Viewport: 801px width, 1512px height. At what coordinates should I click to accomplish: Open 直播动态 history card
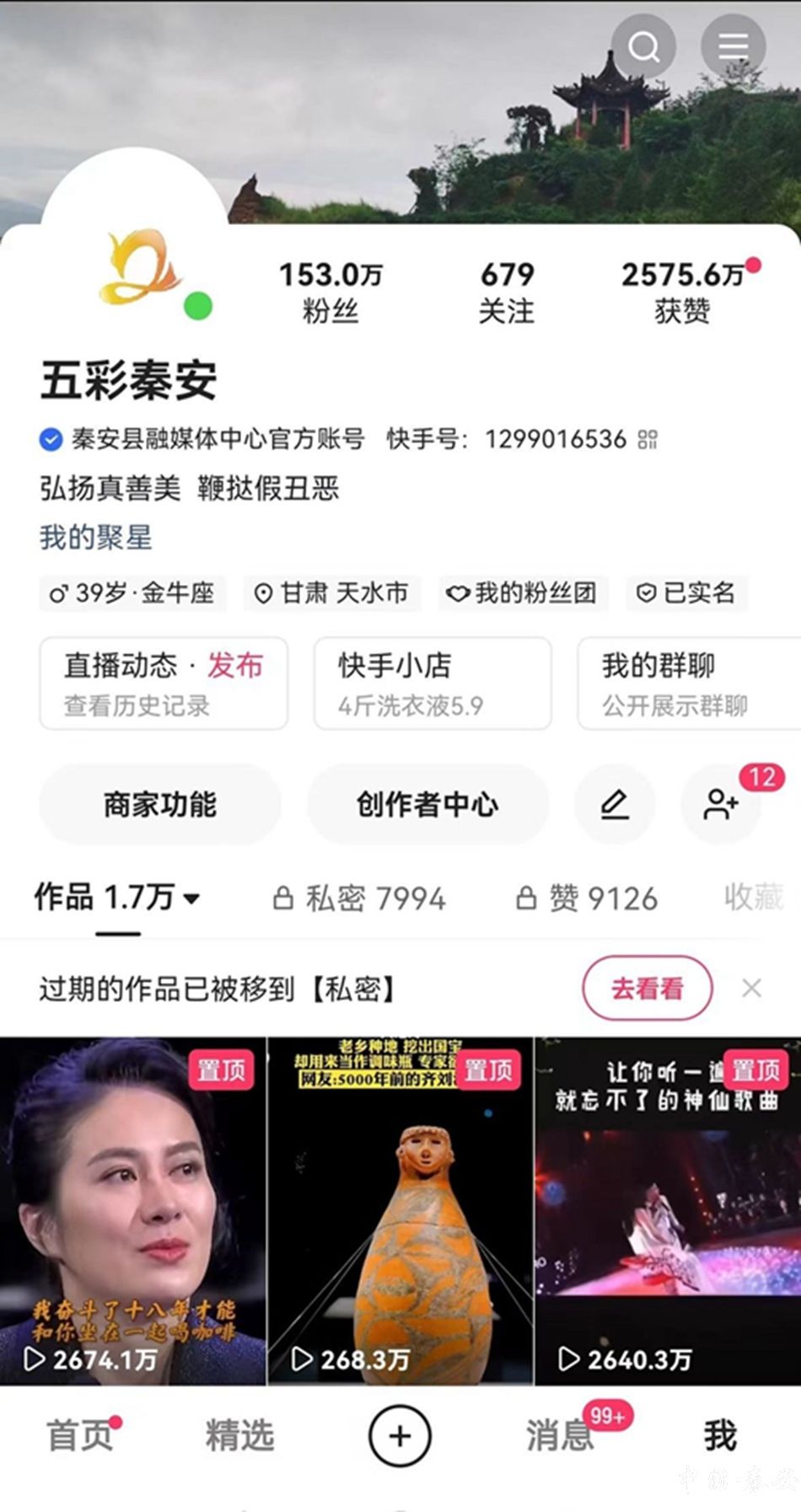(x=164, y=684)
